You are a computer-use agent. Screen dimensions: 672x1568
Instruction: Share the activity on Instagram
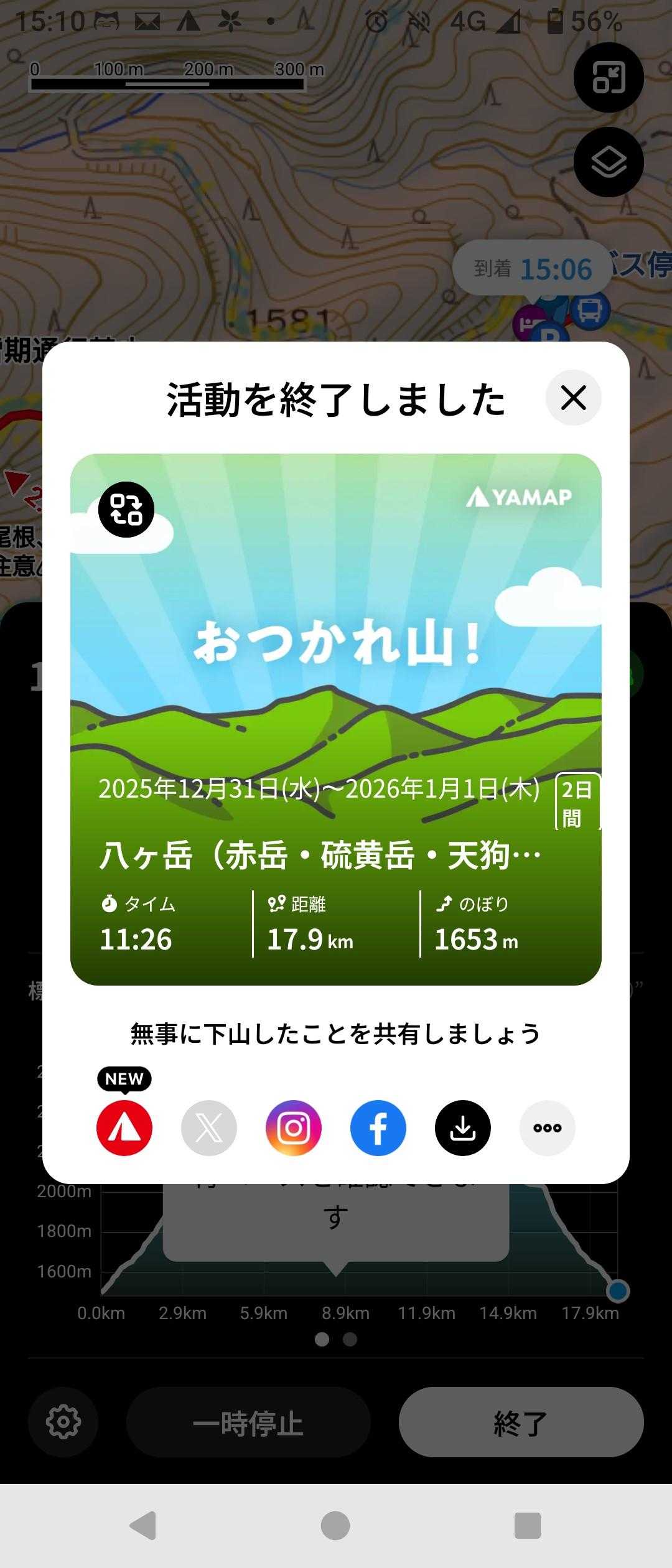294,1127
